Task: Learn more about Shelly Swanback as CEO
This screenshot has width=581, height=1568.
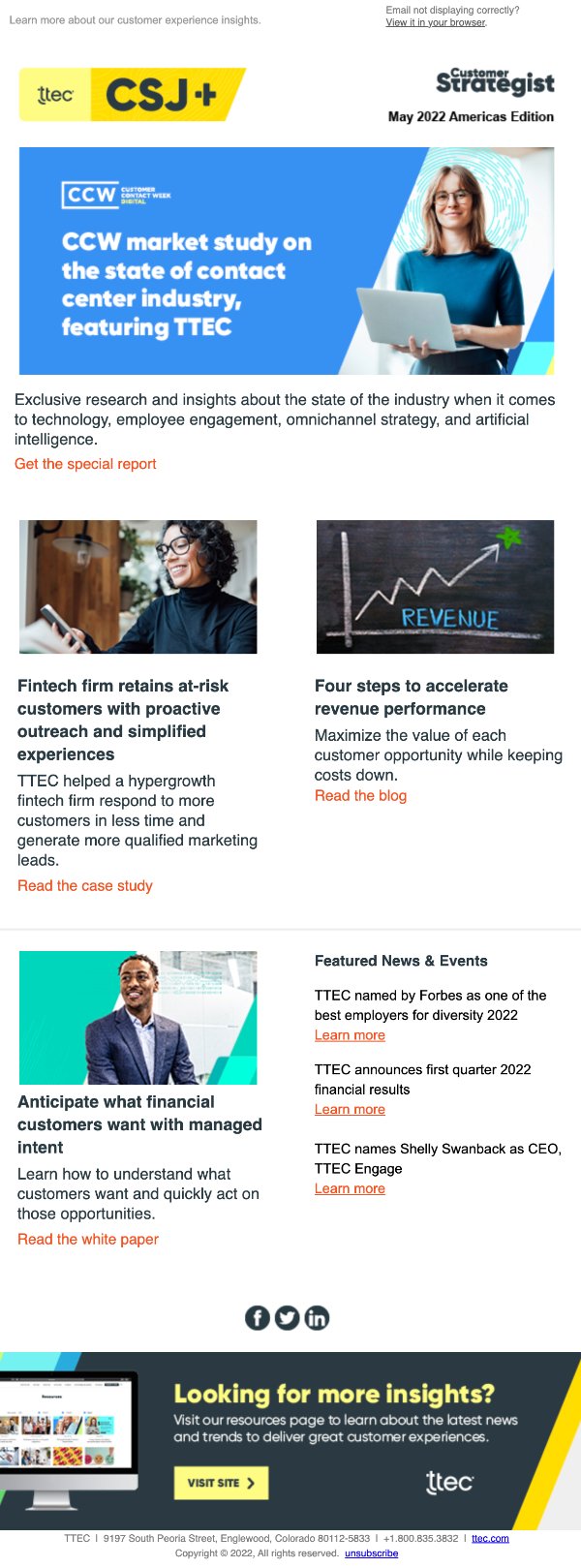Action: [350, 1188]
